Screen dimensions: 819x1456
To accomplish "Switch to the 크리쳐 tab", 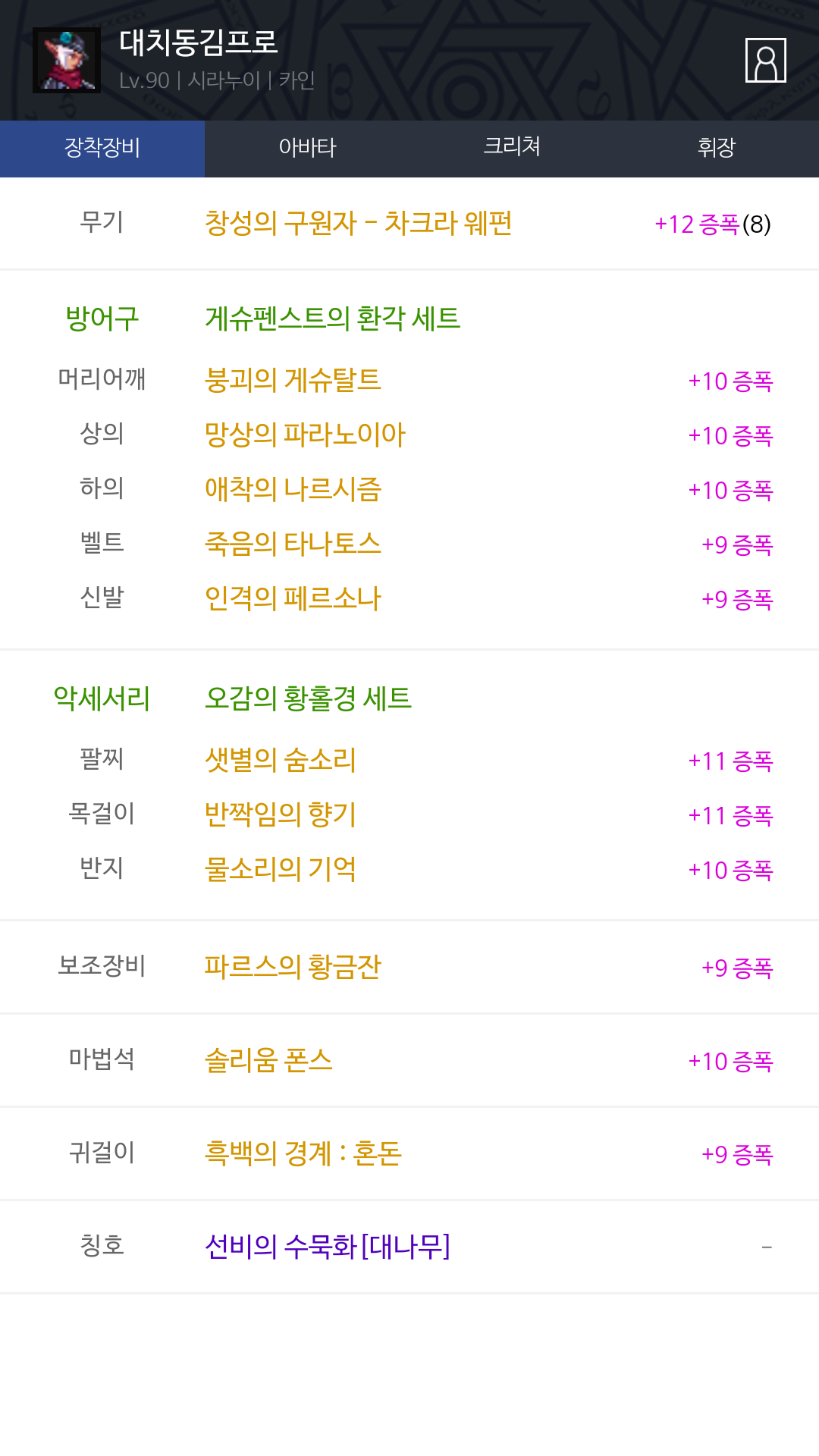I will (x=512, y=148).
